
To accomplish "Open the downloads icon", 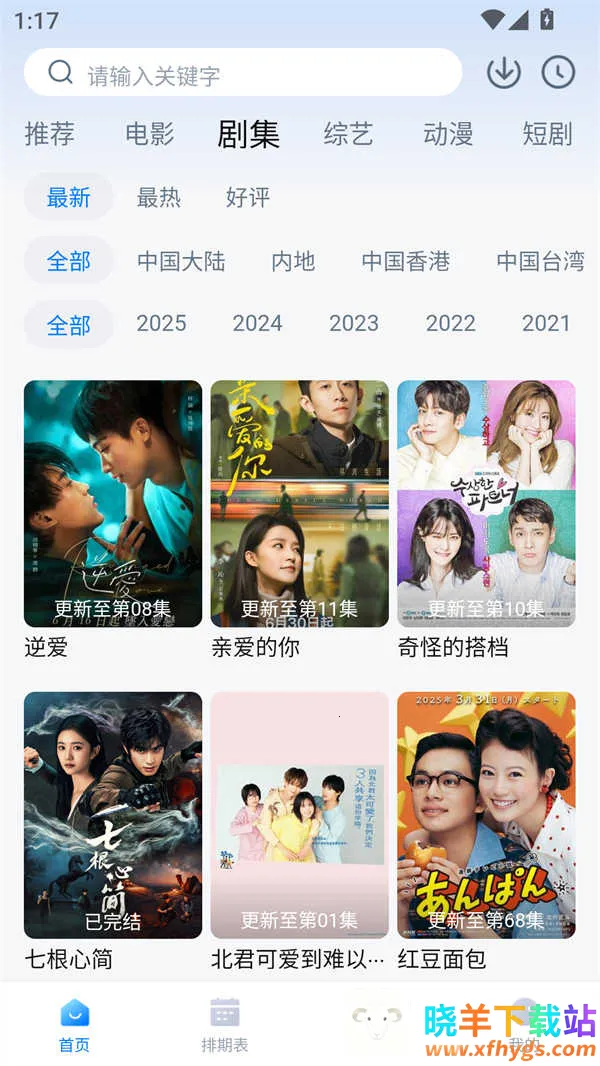I will pyautogui.click(x=504, y=72).
